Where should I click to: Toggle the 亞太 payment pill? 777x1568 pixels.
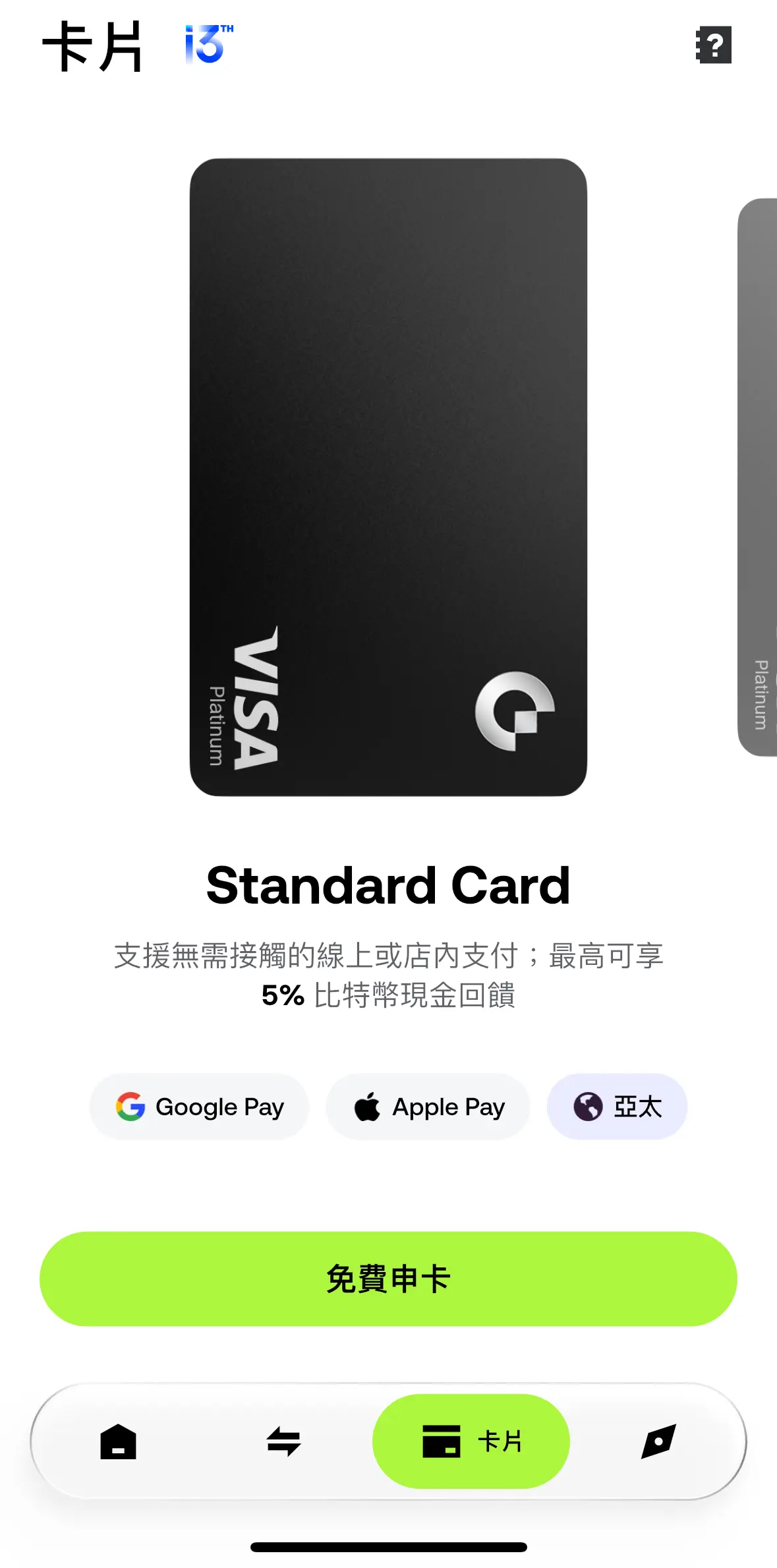click(616, 1107)
